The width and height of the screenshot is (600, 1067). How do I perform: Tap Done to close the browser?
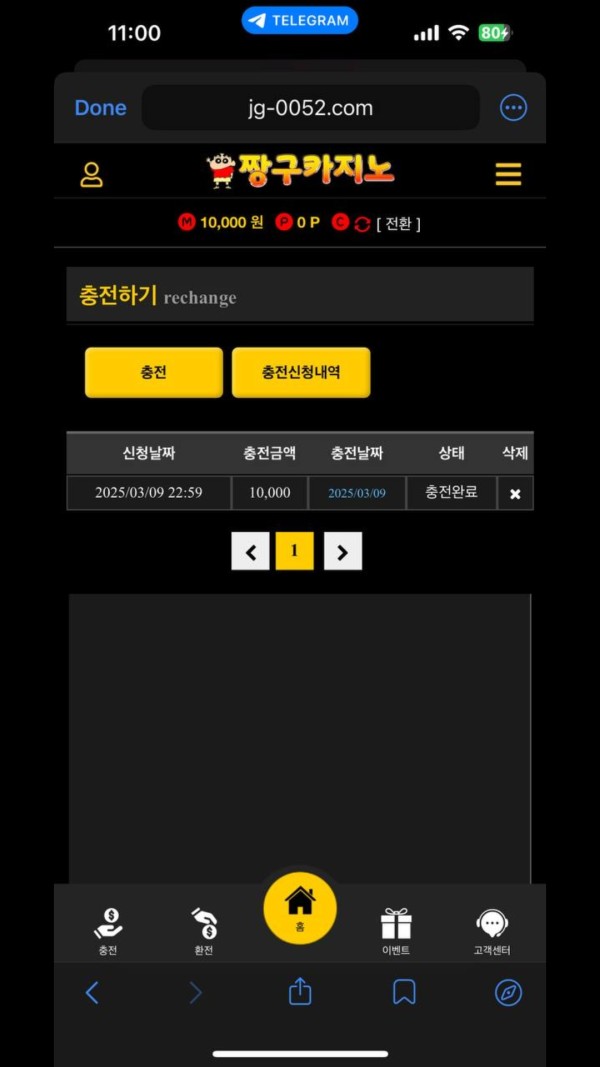[100, 108]
